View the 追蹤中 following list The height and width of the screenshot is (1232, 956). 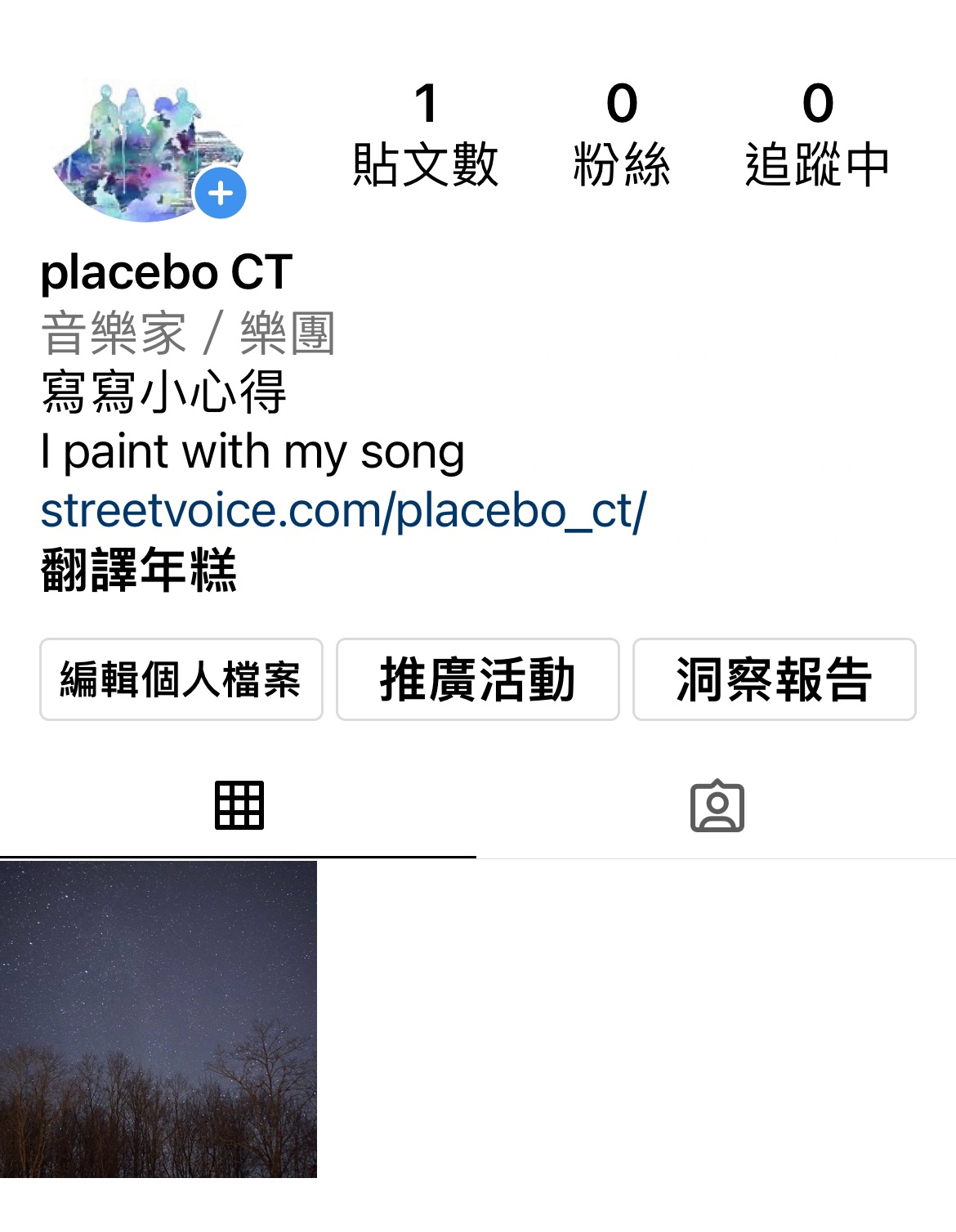[x=817, y=135]
